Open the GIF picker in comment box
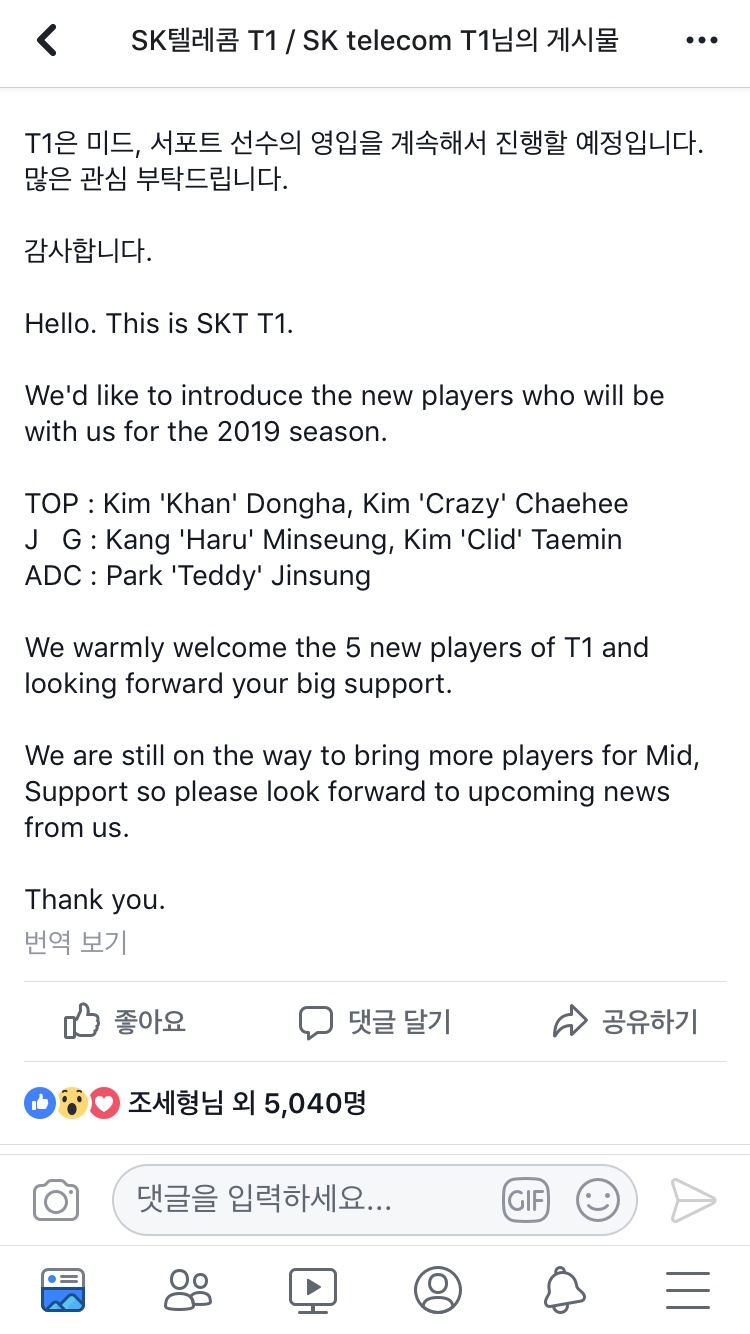Screen dimensions: 750x1334 [526, 1200]
